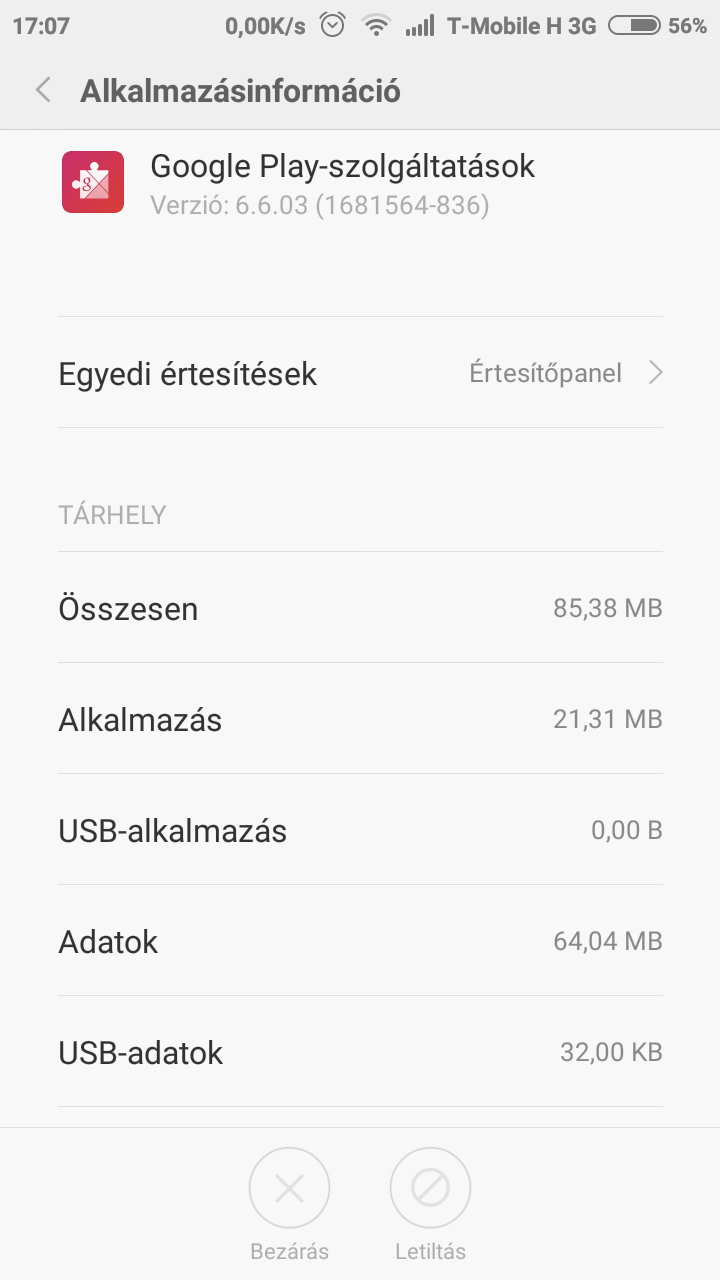Tap the Bezárás button to force stop
The image size is (720, 1280).
289,1189
